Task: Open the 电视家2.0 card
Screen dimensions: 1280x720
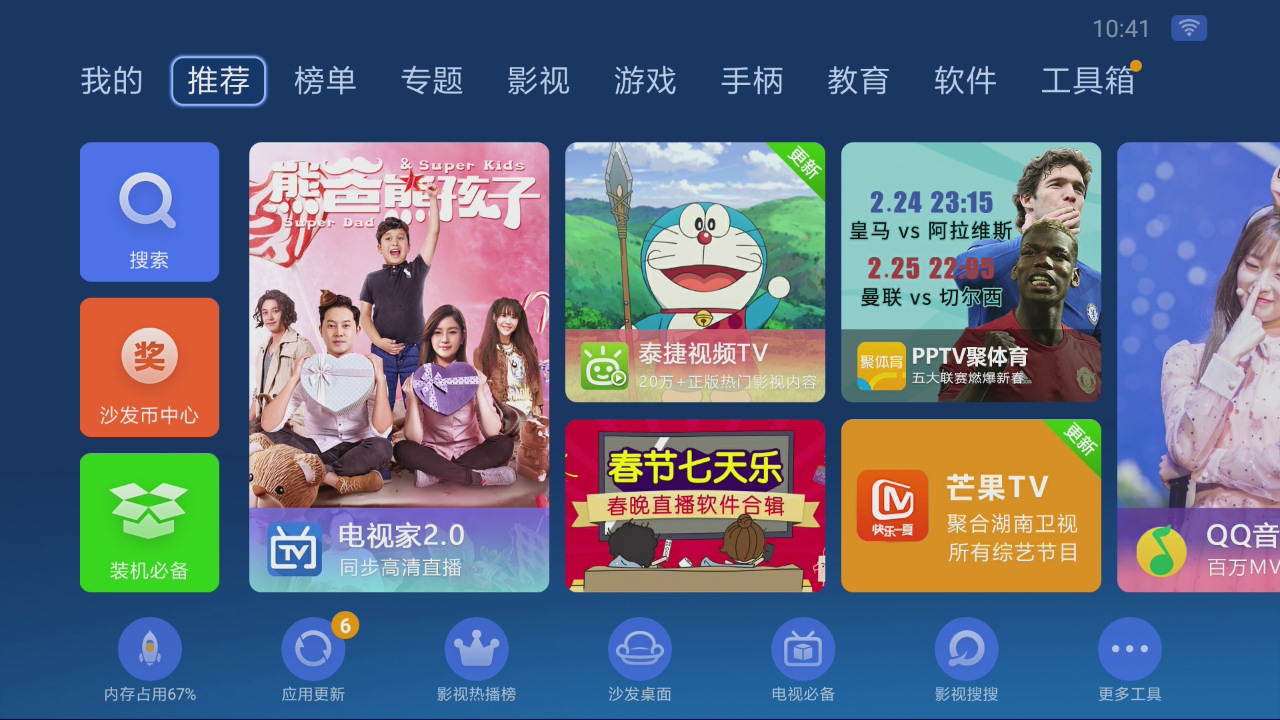Action: 398,367
